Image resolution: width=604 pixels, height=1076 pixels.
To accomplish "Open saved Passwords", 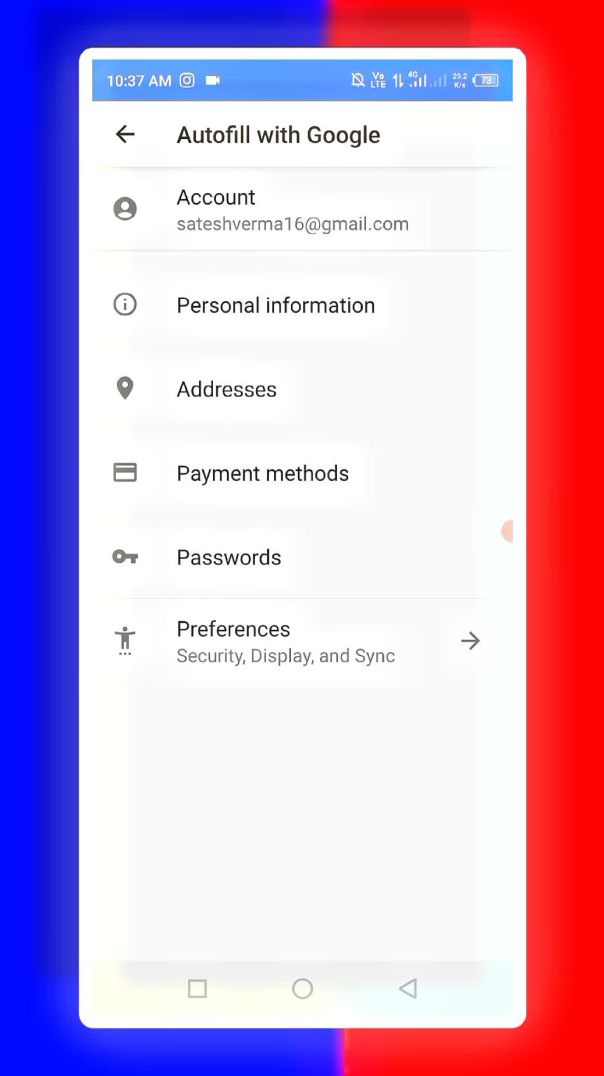I will (x=229, y=558).
